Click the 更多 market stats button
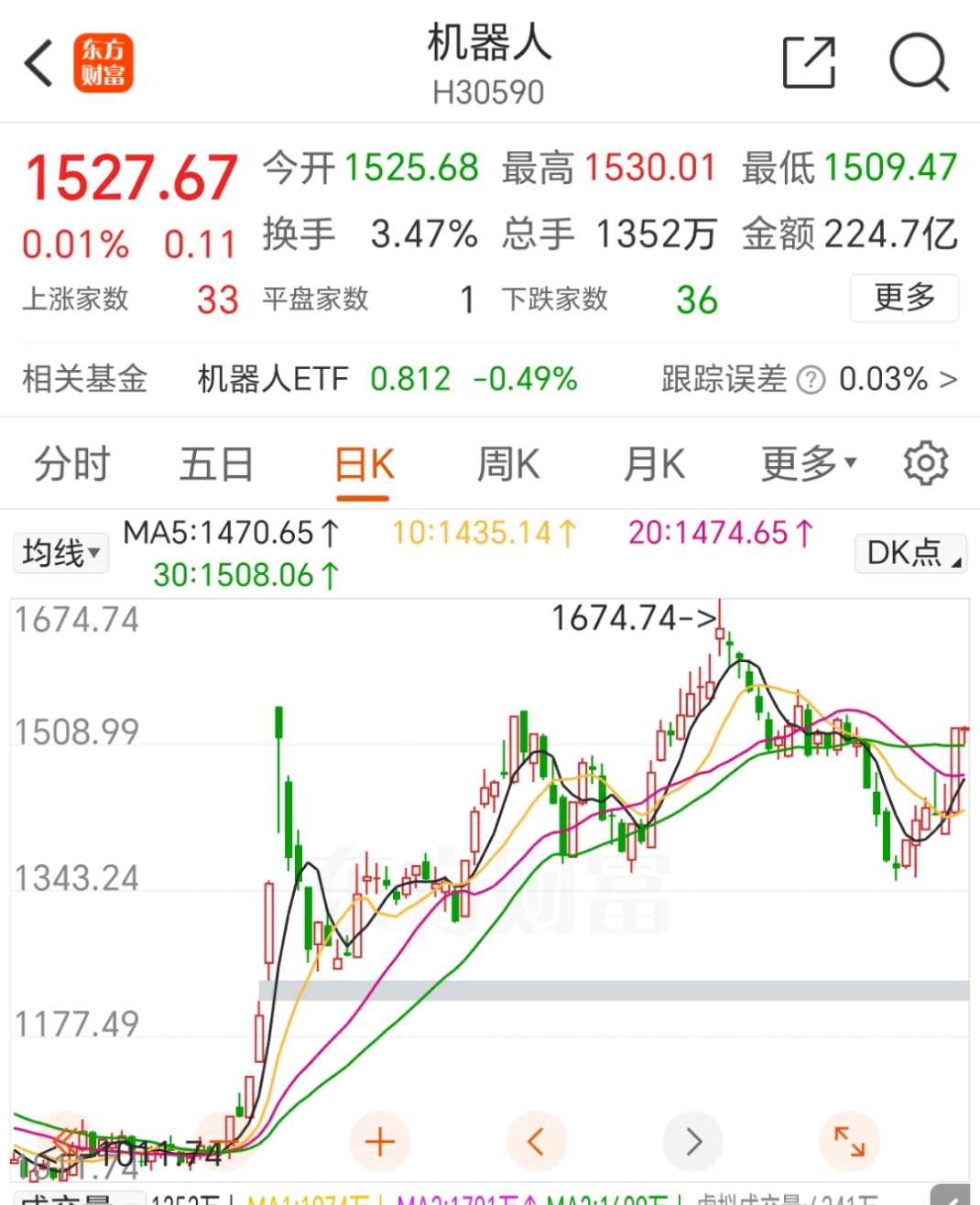The image size is (980, 1205). pyautogui.click(x=903, y=299)
